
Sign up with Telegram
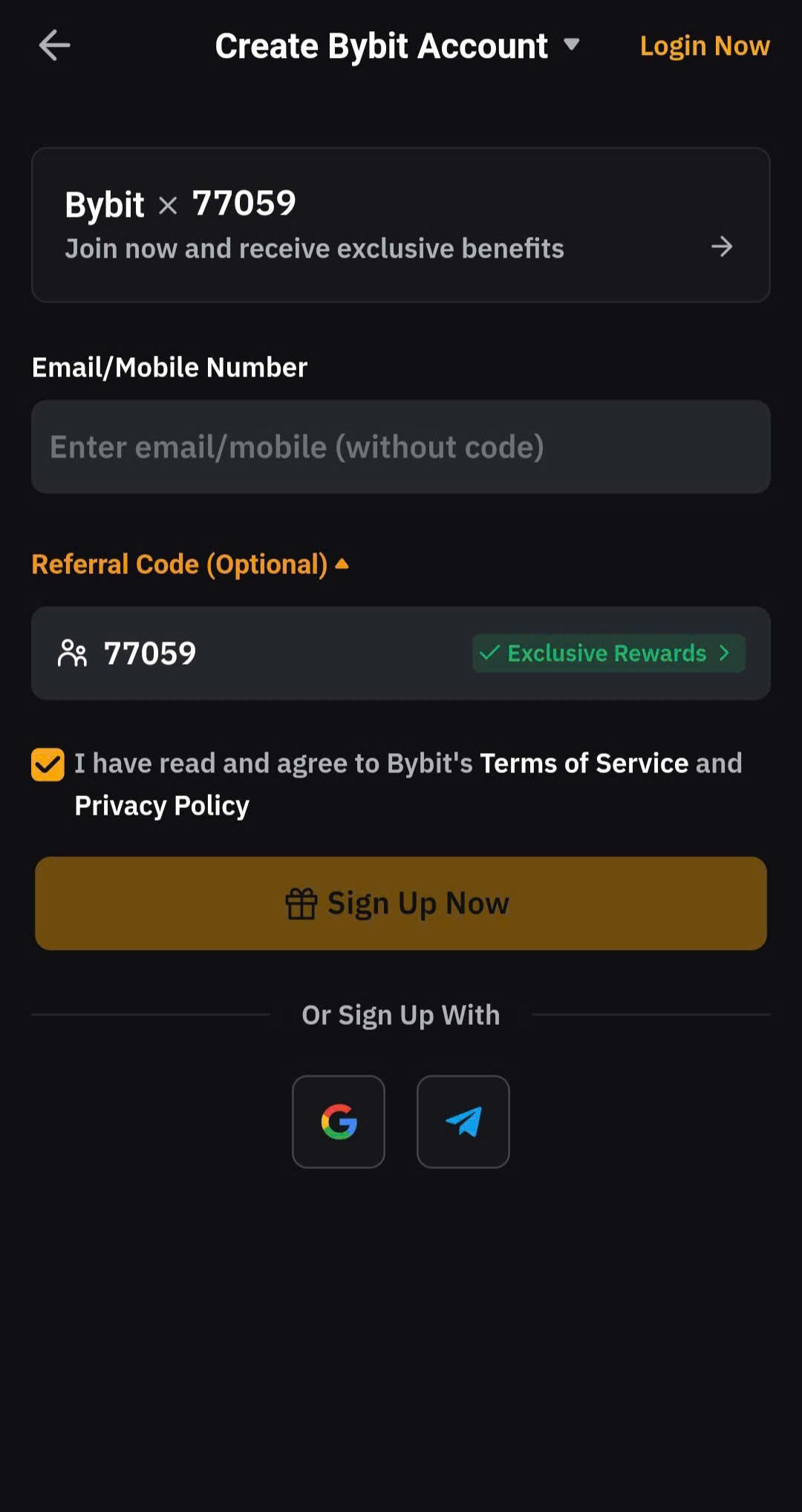tap(463, 1121)
